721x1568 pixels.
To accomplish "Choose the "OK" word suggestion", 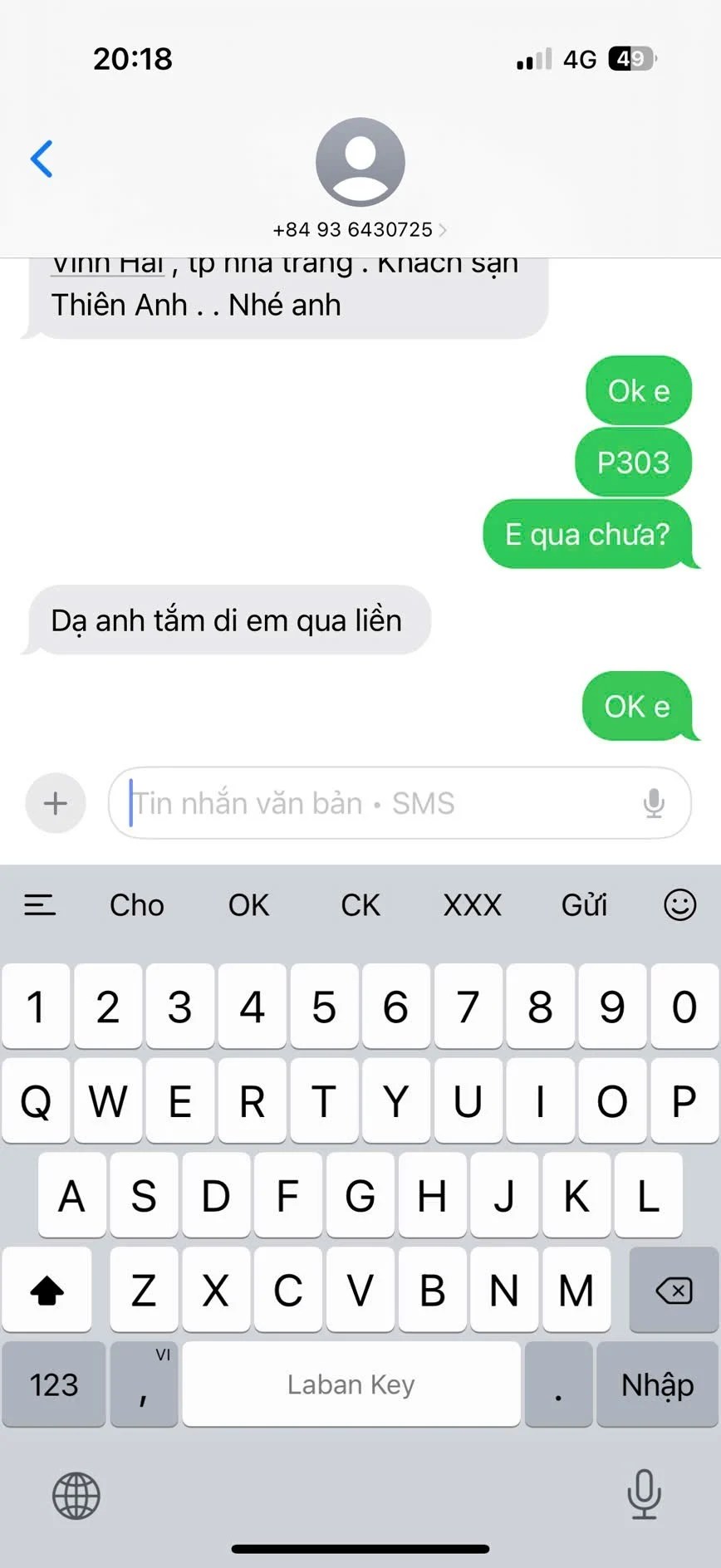I will pyautogui.click(x=248, y=904).
